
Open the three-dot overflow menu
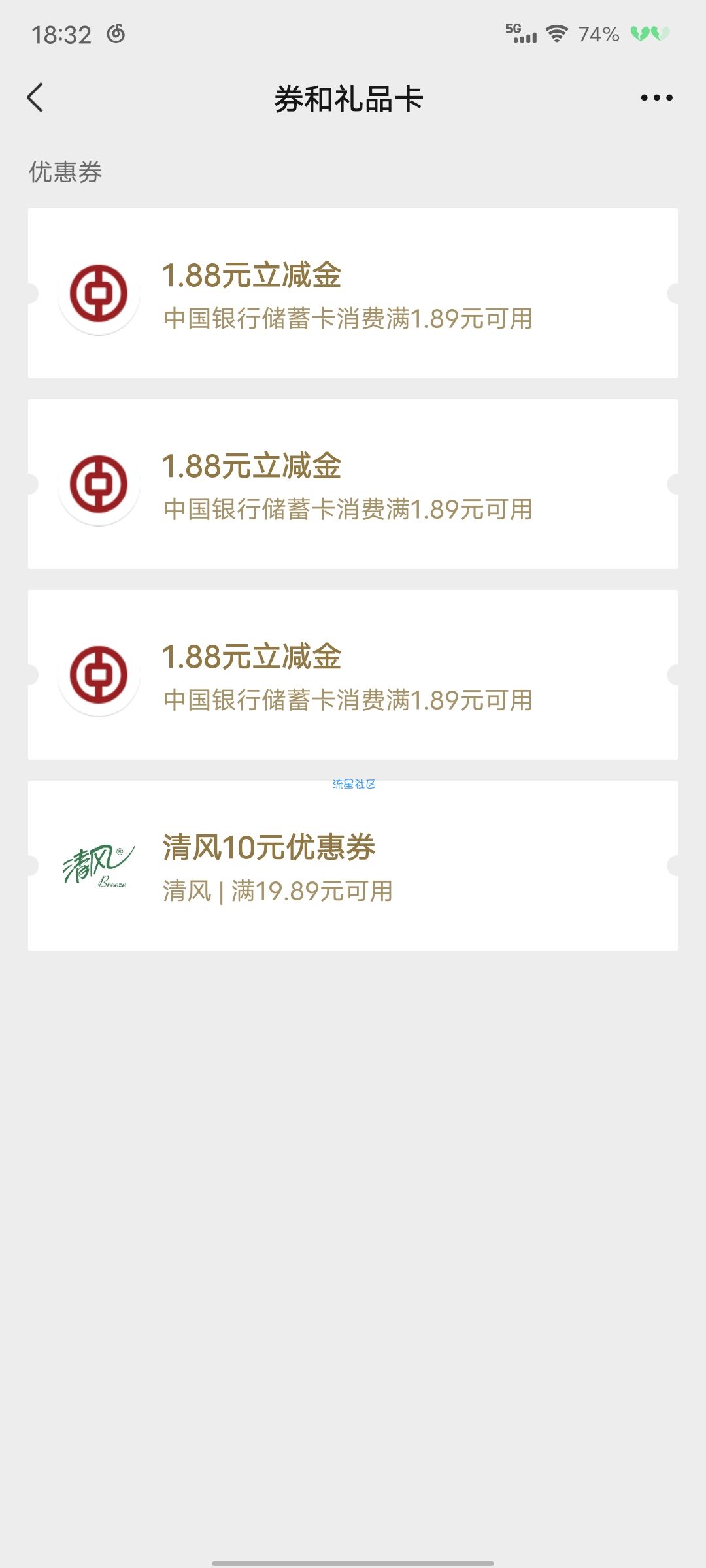tap(656, 98)
